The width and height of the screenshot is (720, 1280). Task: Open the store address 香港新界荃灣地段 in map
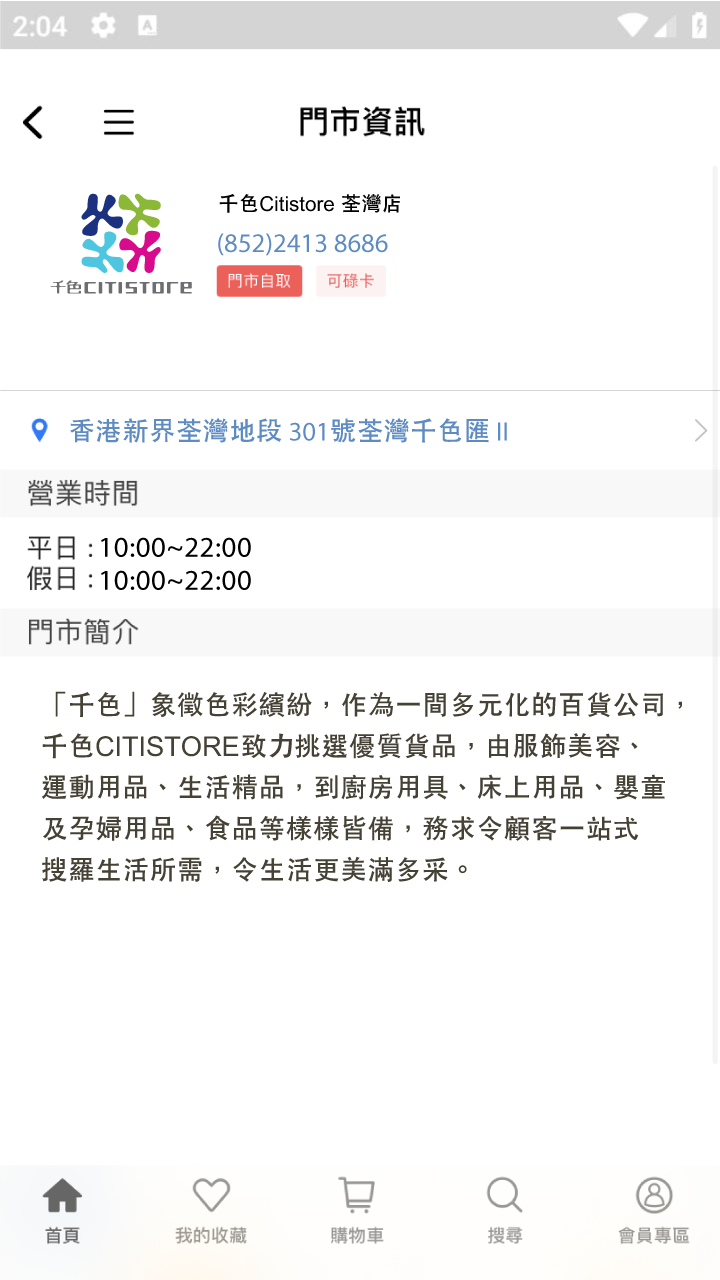click(360, 431)
